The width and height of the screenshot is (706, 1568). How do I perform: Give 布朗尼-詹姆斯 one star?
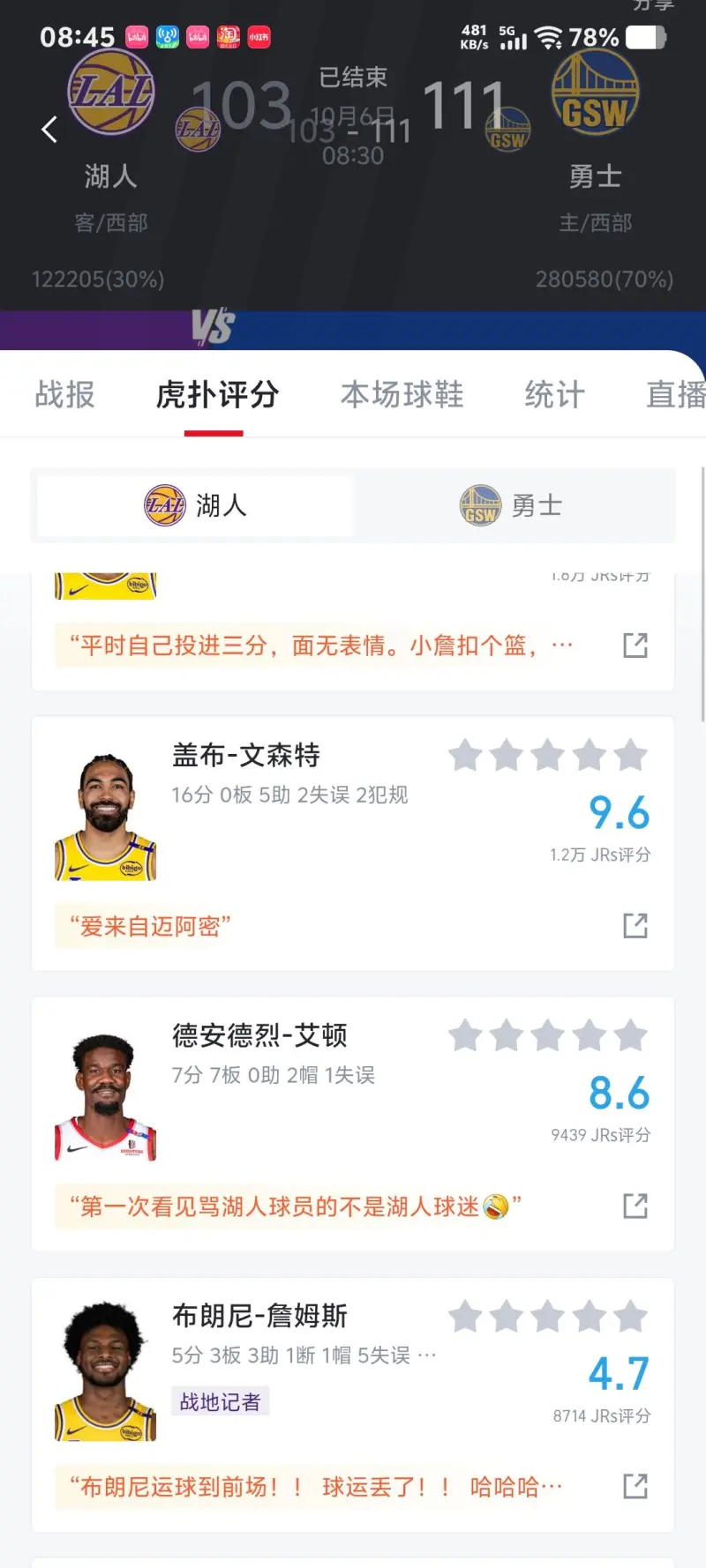pos(465,1317)
